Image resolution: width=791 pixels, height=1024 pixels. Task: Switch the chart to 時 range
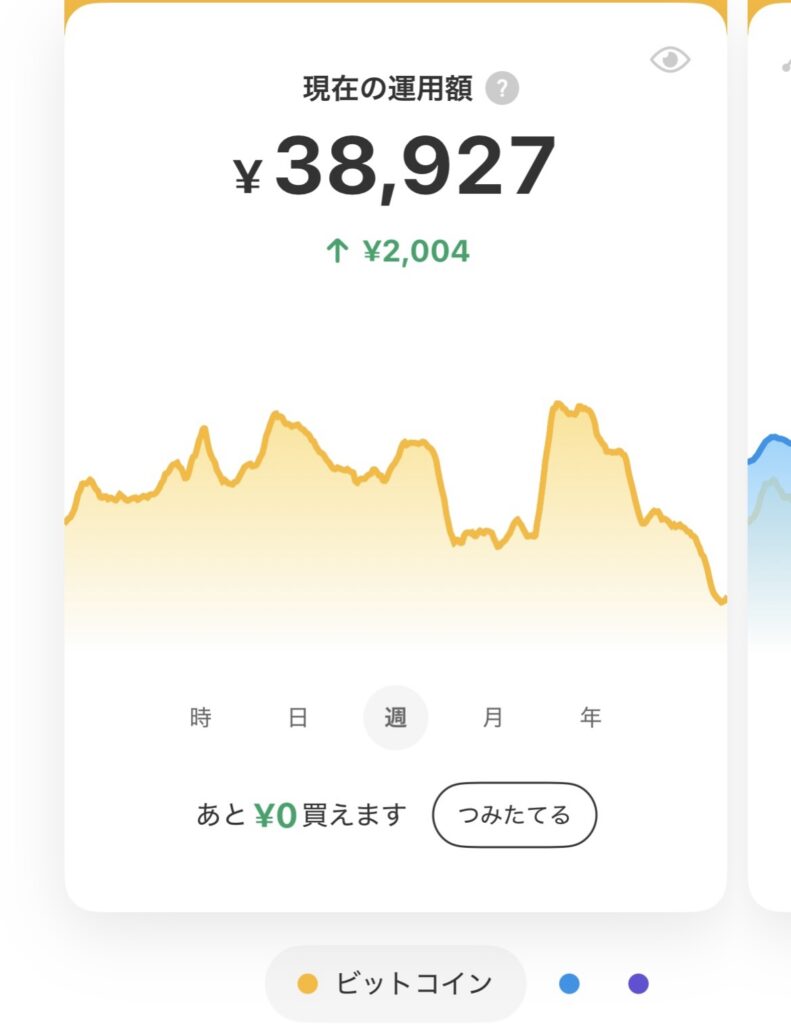[201, 718]
